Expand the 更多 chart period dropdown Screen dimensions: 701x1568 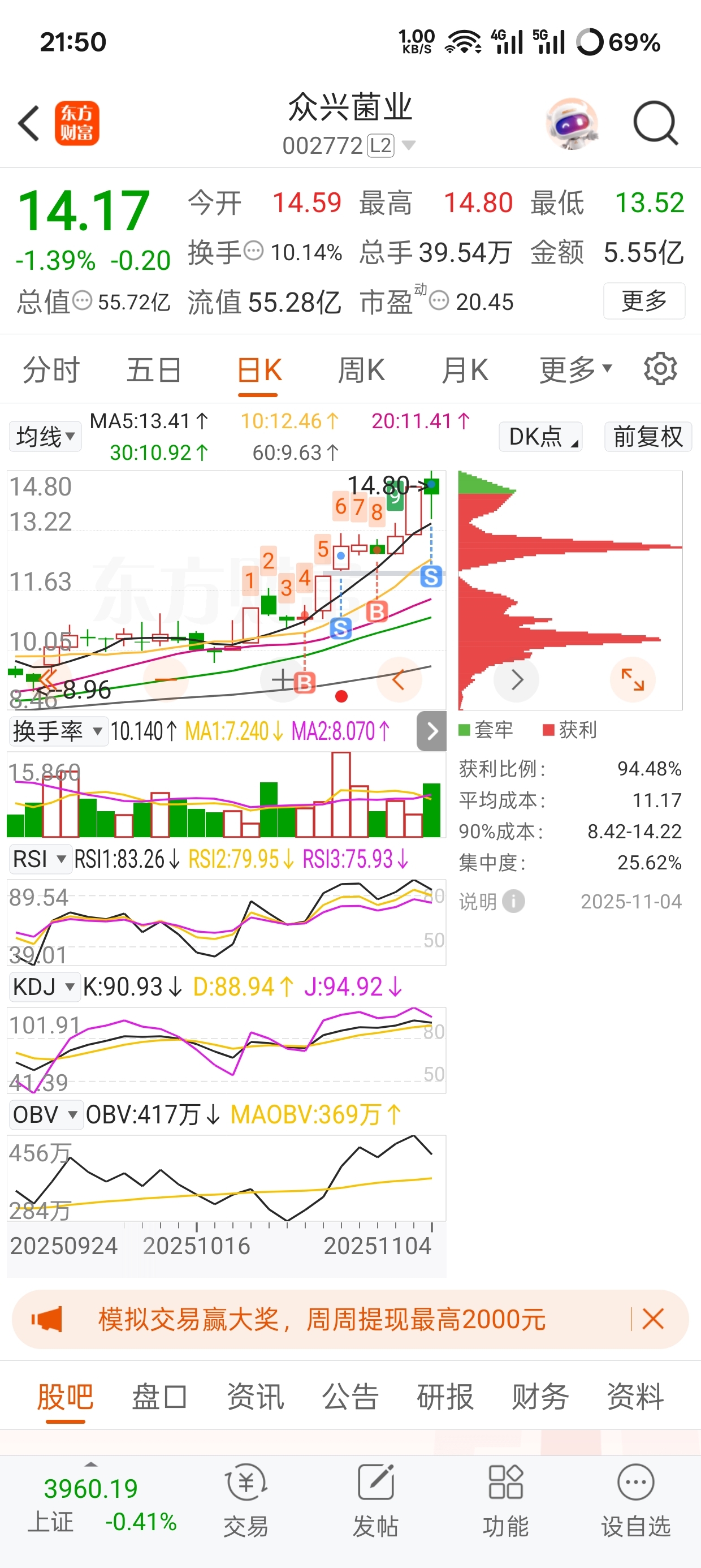pyautogui.click(x=575, y=370)
